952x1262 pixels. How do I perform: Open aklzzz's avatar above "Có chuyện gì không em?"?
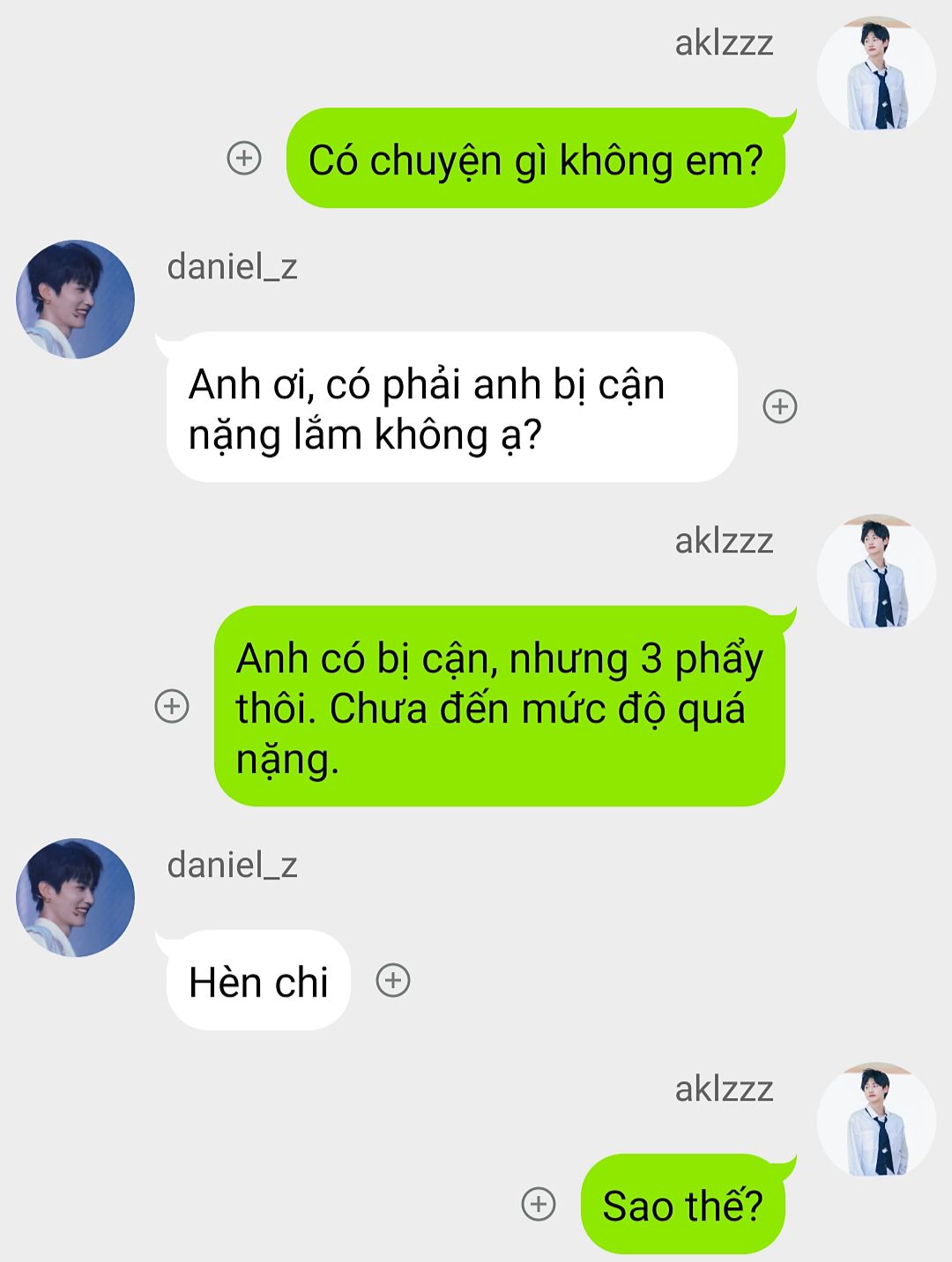(x=876, y=75)
